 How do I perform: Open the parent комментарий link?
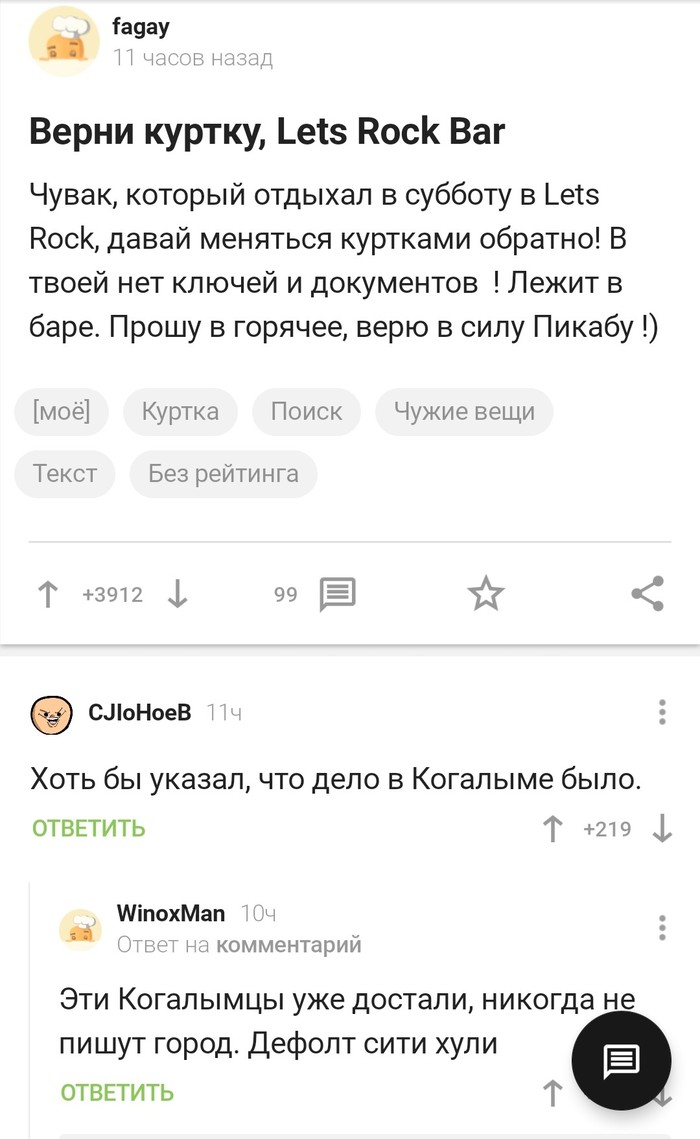coord(289,944)
